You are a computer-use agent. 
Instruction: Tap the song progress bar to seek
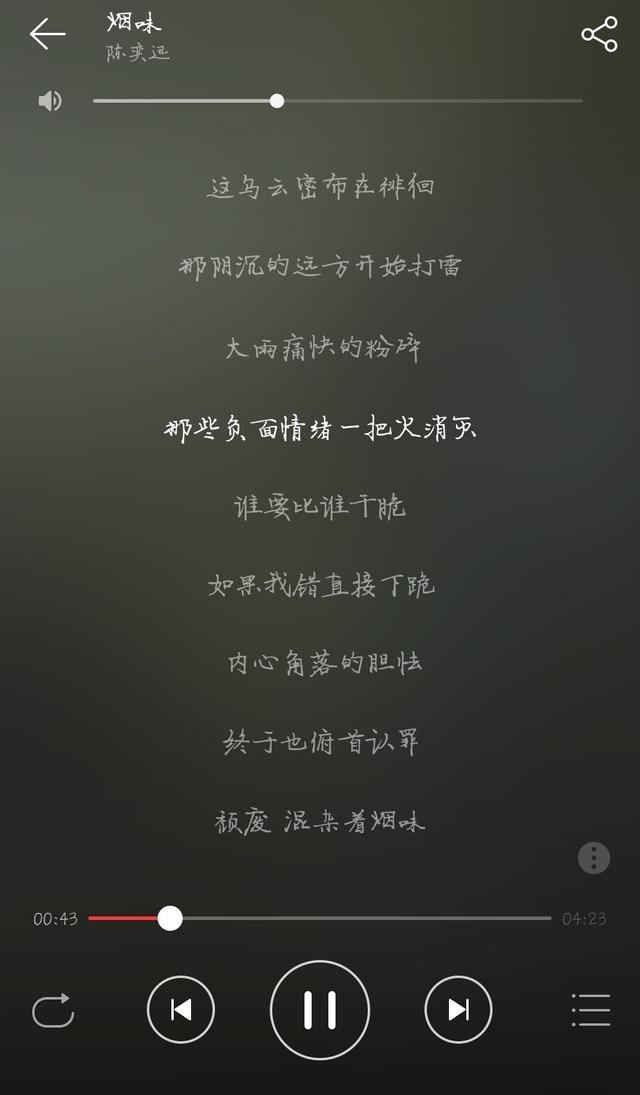point(319,918)
